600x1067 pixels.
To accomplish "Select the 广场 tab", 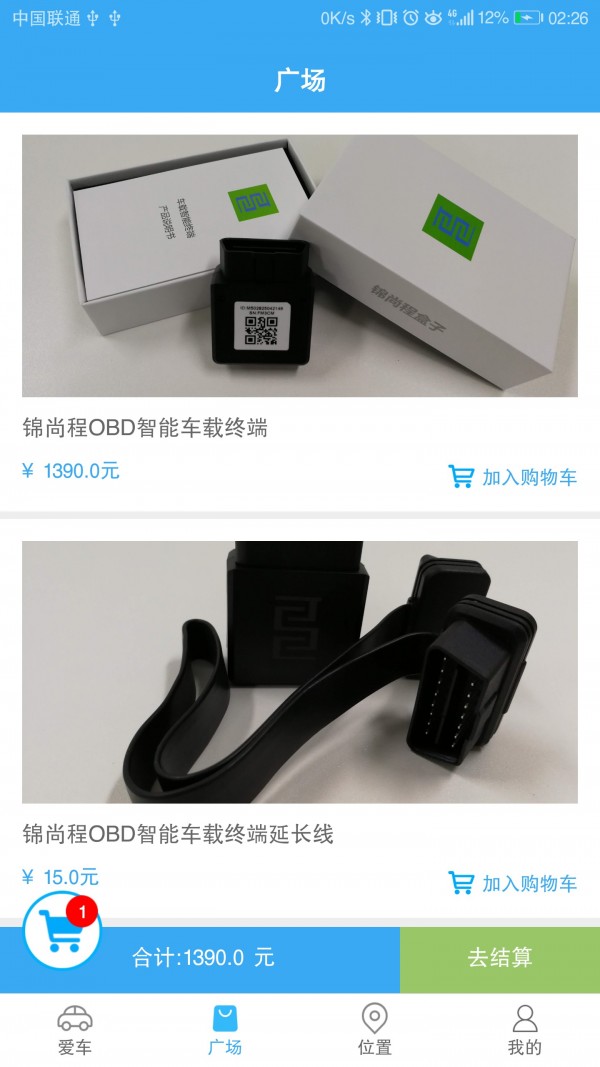I will (225, 1030).
